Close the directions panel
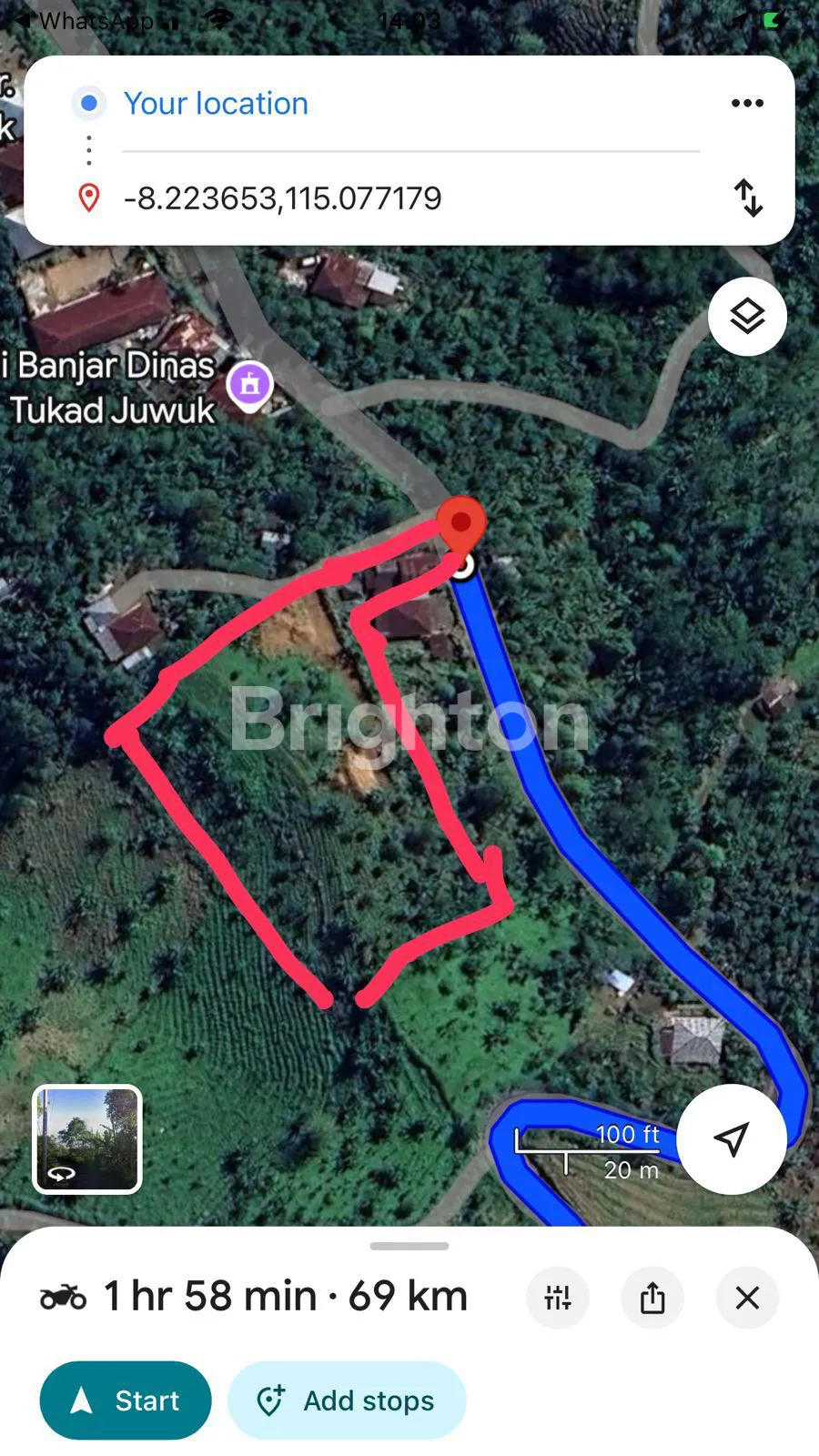This screenshot has height=1456, width=819. point(747,1298)
